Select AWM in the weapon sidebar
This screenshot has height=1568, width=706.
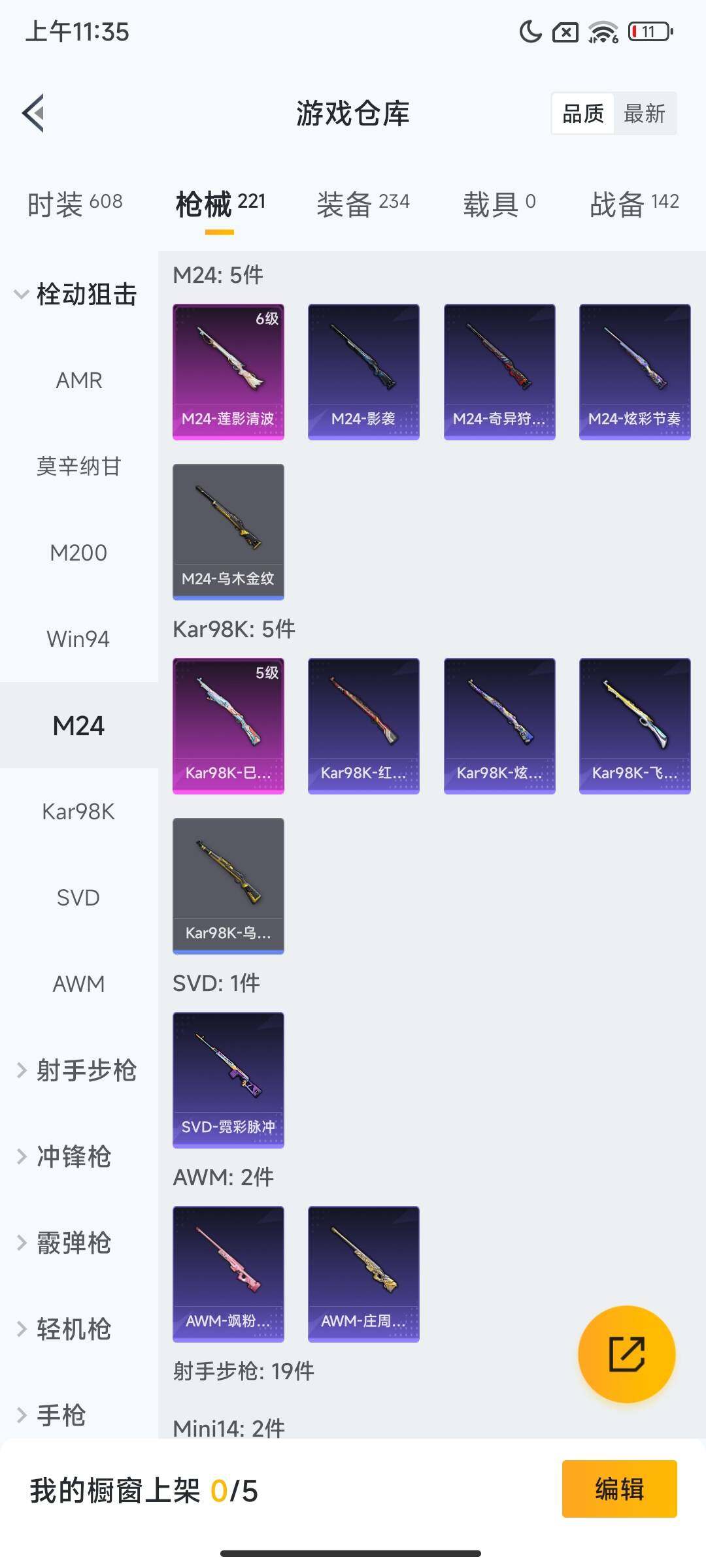(78, 984)
